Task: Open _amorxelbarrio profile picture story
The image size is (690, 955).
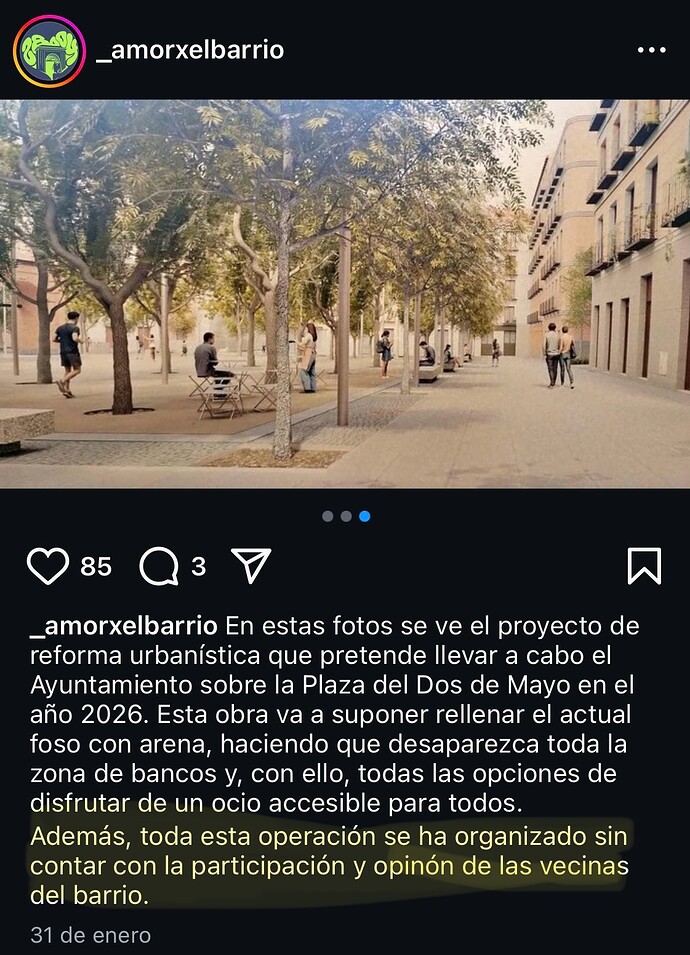Action: click(49, 51)
